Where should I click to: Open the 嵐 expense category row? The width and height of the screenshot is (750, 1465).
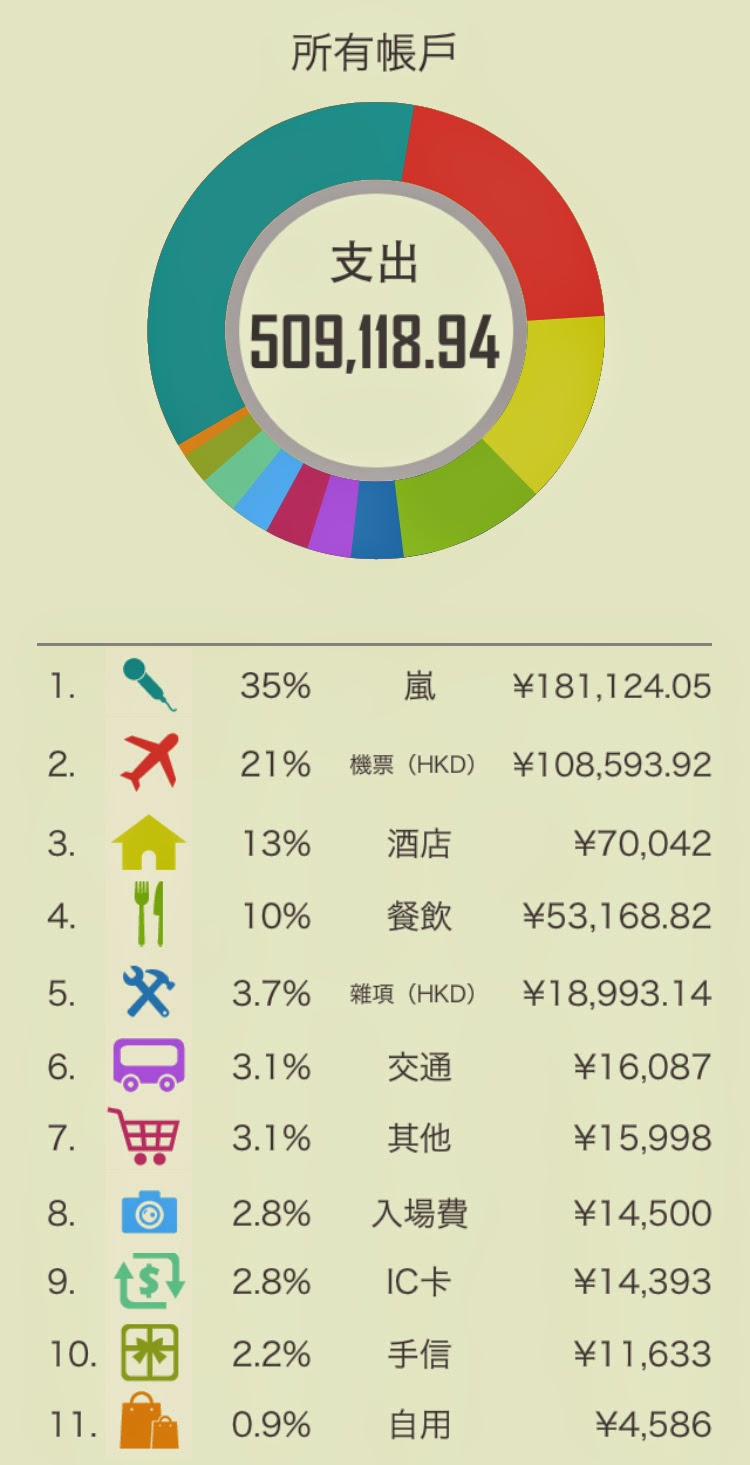(x=420, y=687)
